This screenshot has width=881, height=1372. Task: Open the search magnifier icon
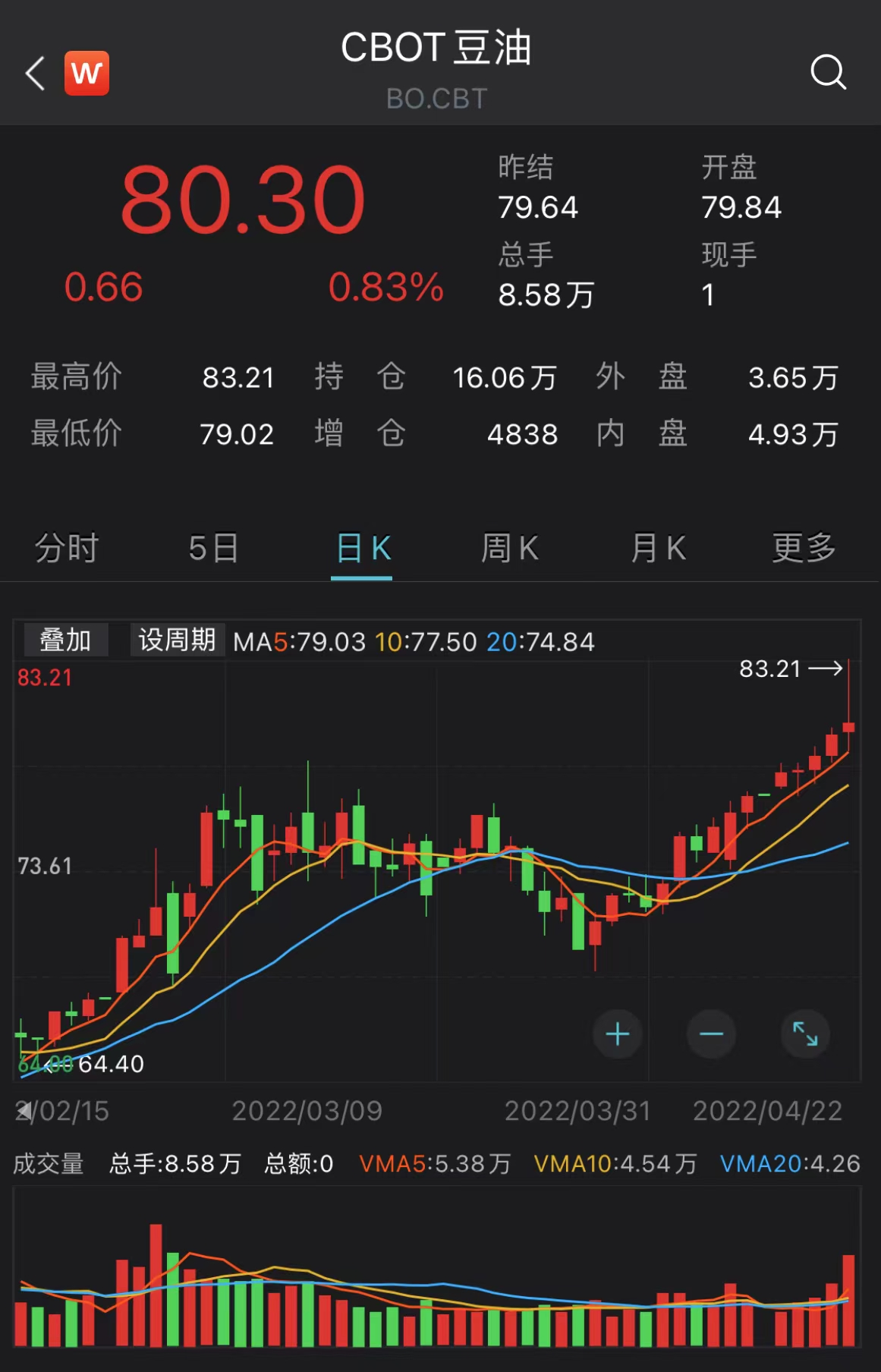point(828,73)
